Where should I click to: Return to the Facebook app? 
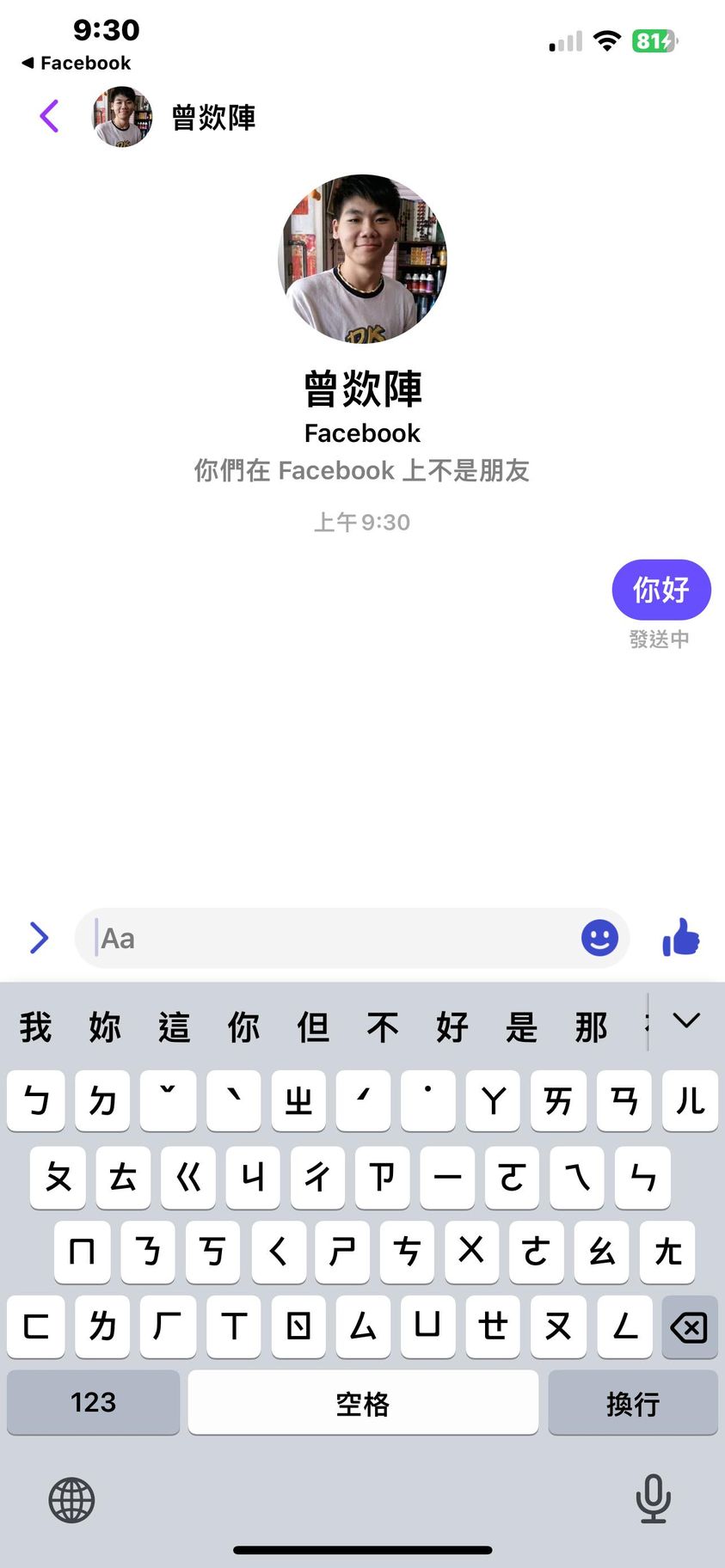click(x=77, y=63)
